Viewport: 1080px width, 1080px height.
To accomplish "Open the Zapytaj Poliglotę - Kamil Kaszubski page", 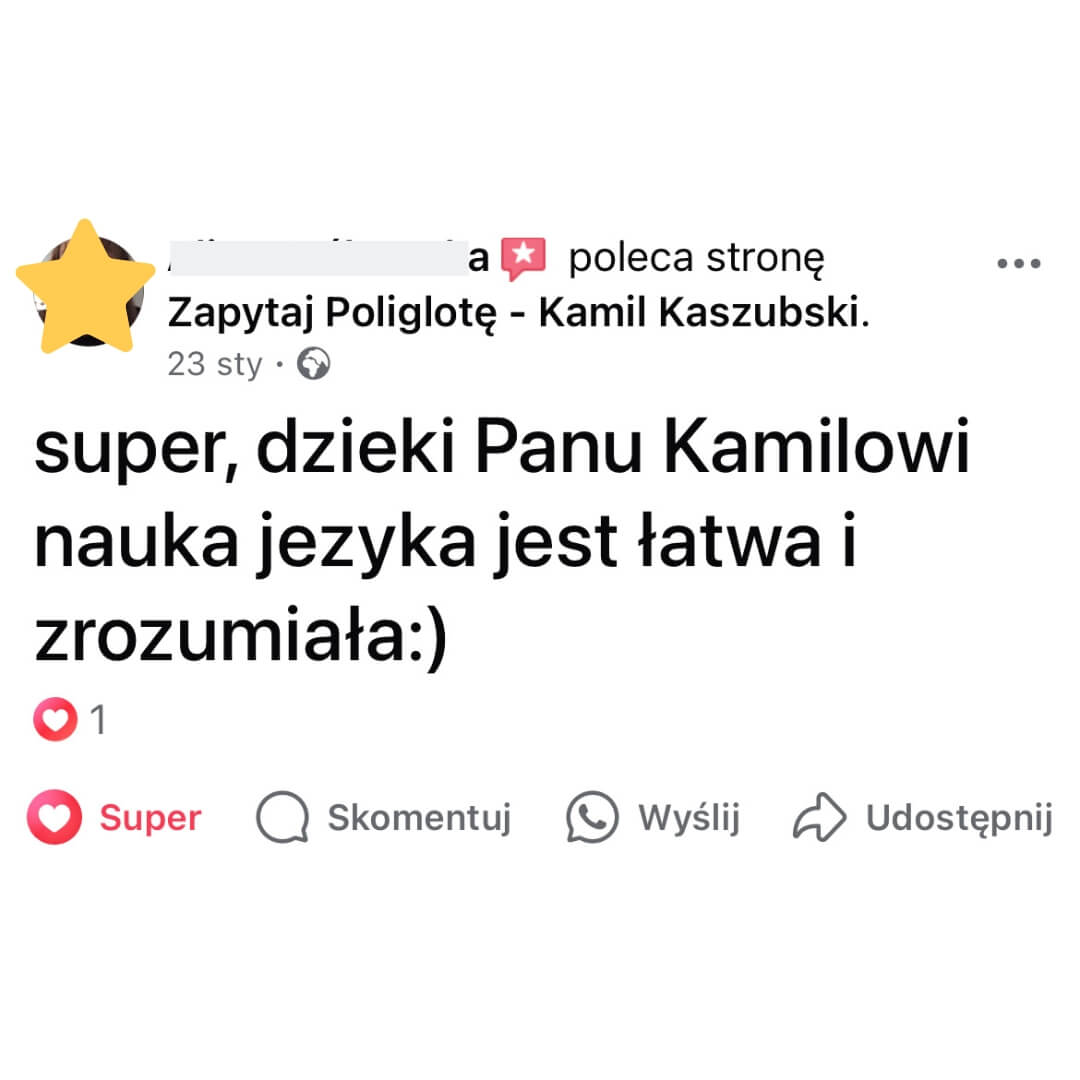I will pyautogui.click(x=516, y=314).
